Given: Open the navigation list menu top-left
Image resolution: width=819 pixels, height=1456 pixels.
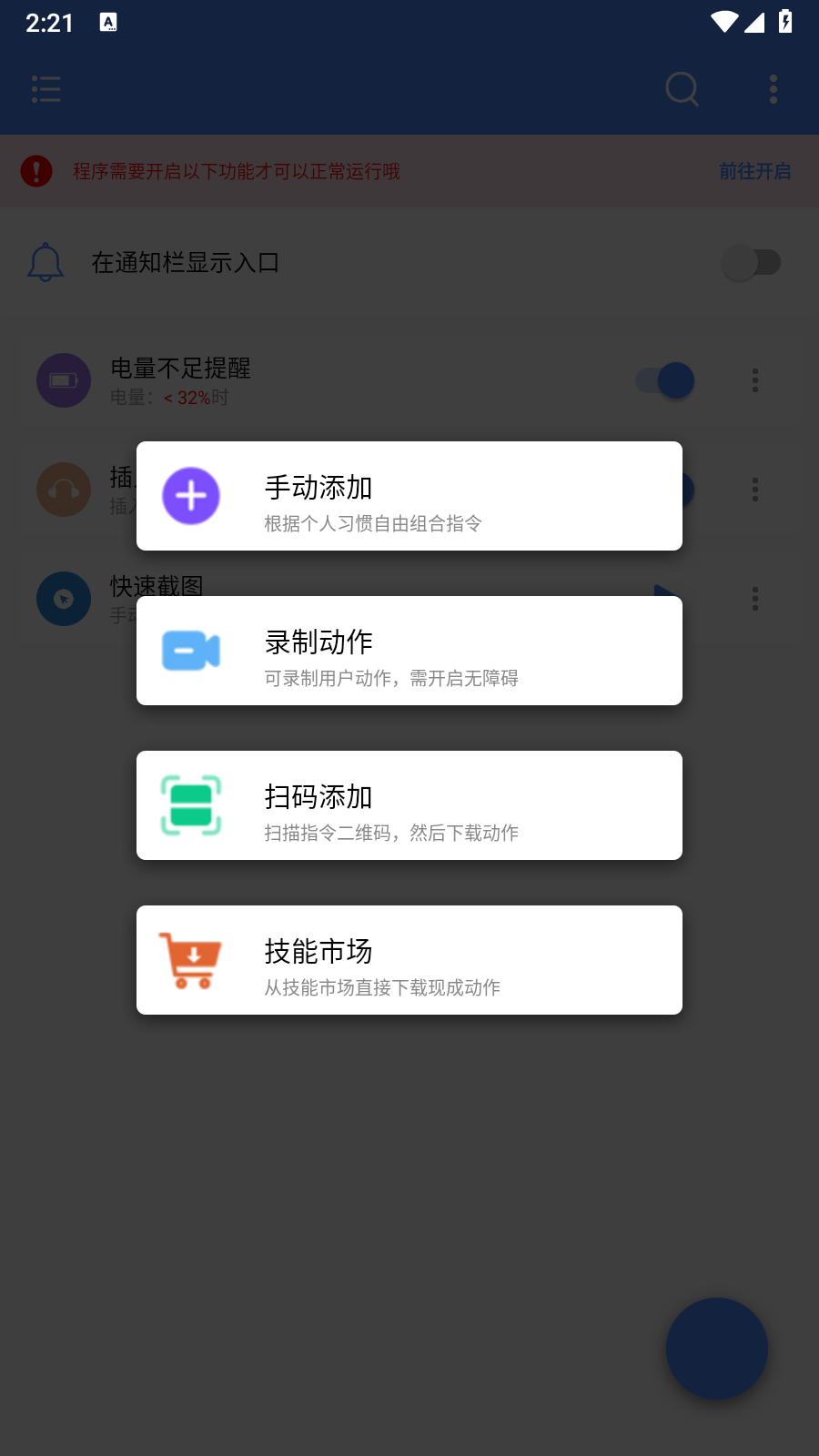Looking at the screenshot, I should point(45,88).
